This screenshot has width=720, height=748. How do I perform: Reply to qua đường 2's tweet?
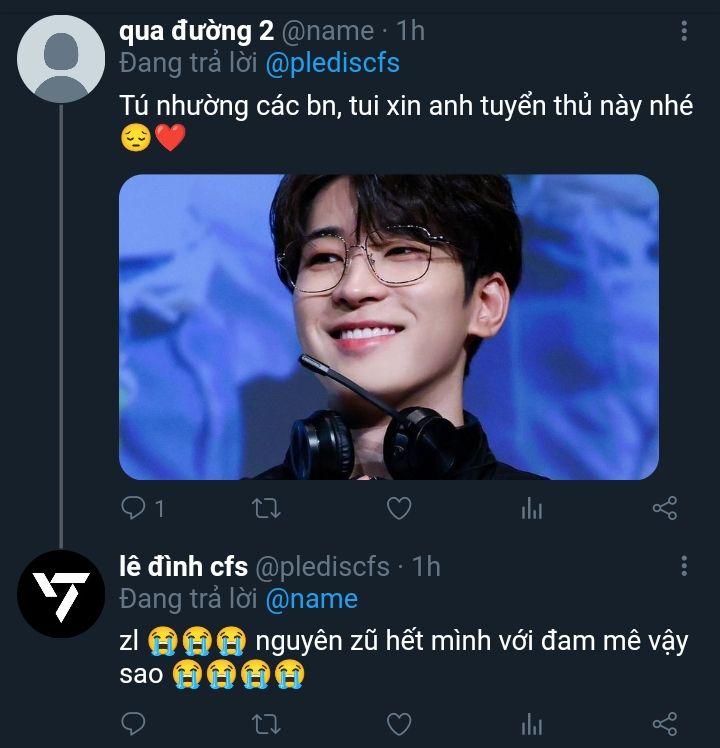tap(133, 509)
